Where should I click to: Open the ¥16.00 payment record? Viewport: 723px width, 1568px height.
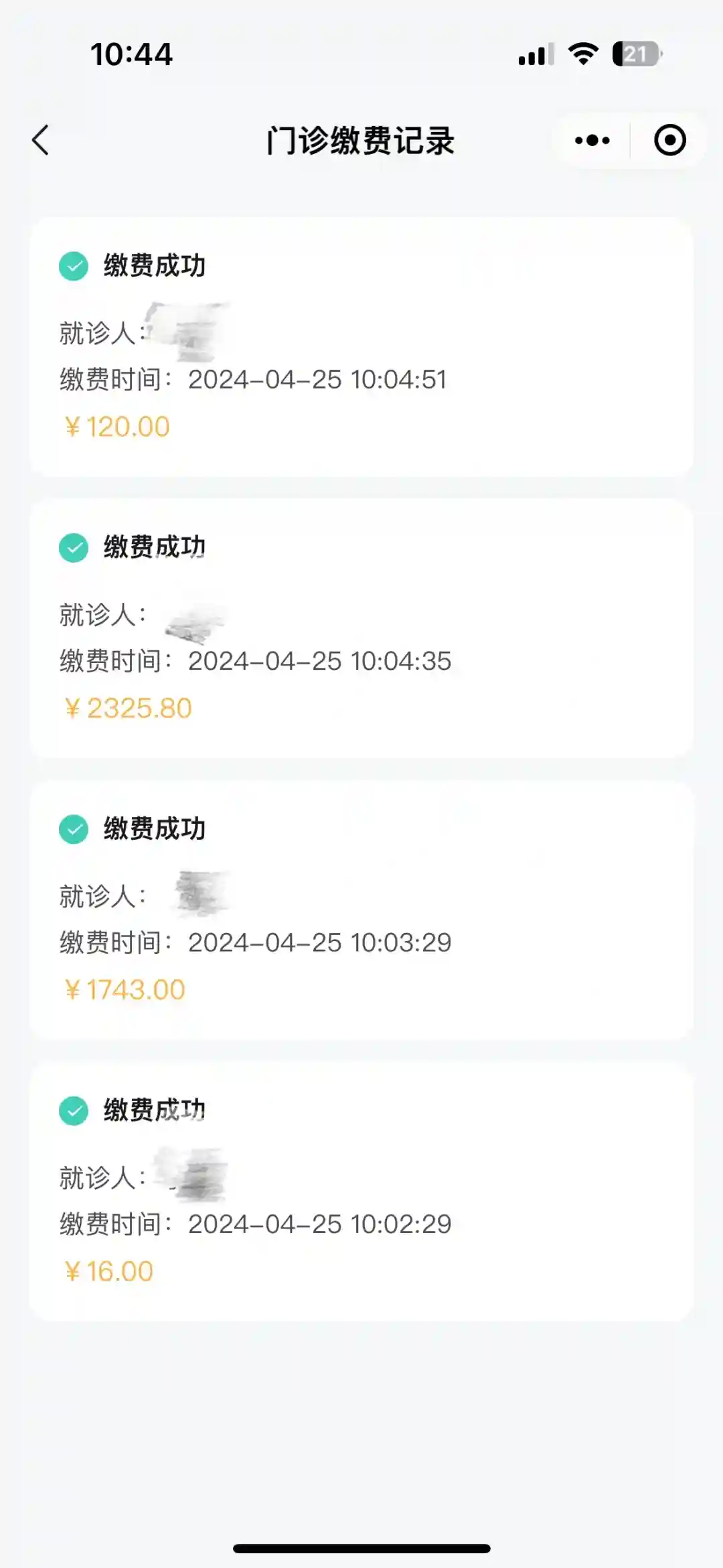(x=361, y=1191)
